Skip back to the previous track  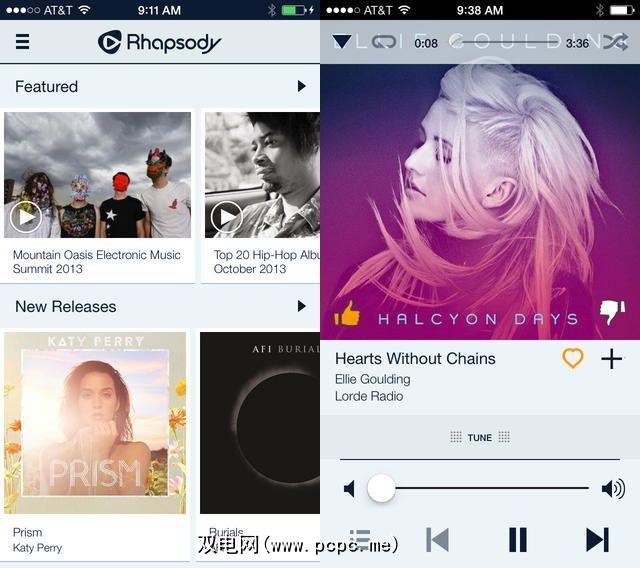click(437, 539)
